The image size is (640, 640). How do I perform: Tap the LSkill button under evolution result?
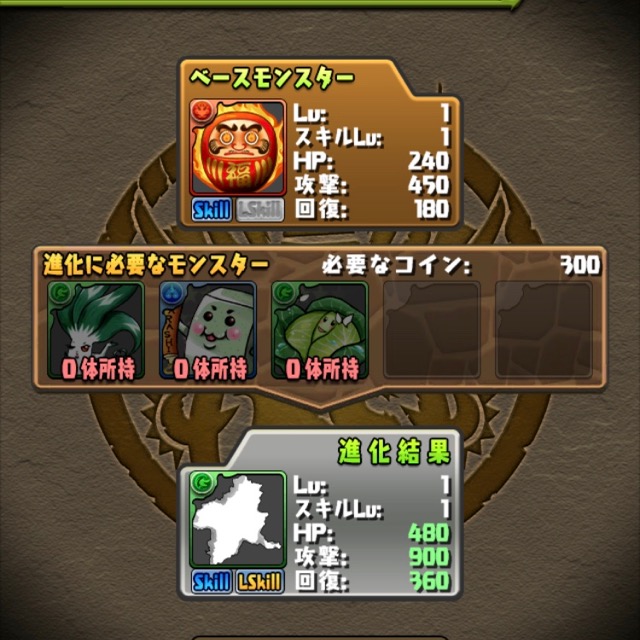click(x=259, y=581)
